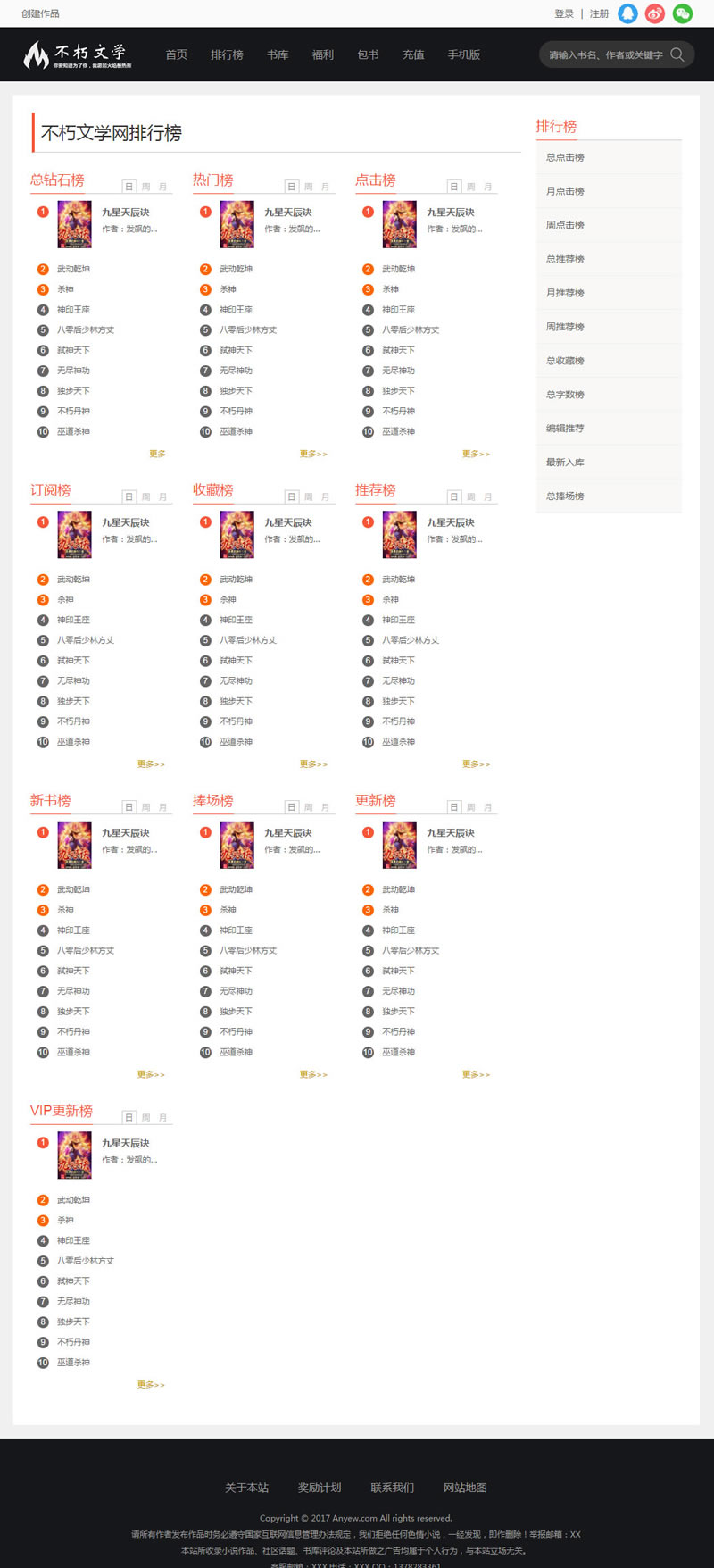The image size is (714, 1568).
Task: Tap the search box for book or author
Action: 605,54
